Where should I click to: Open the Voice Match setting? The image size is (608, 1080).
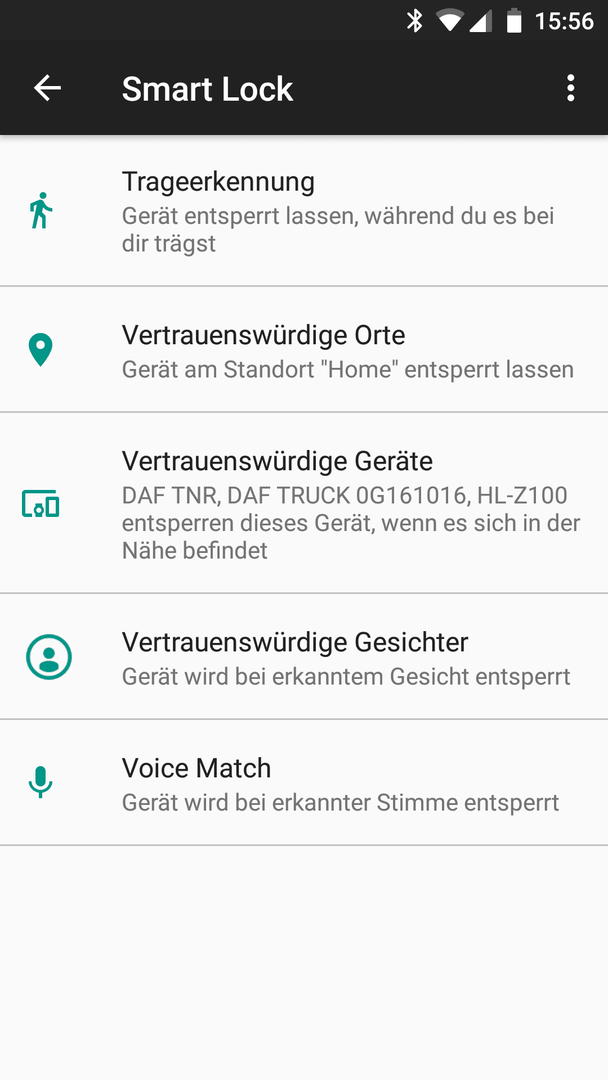pos(304,782)
